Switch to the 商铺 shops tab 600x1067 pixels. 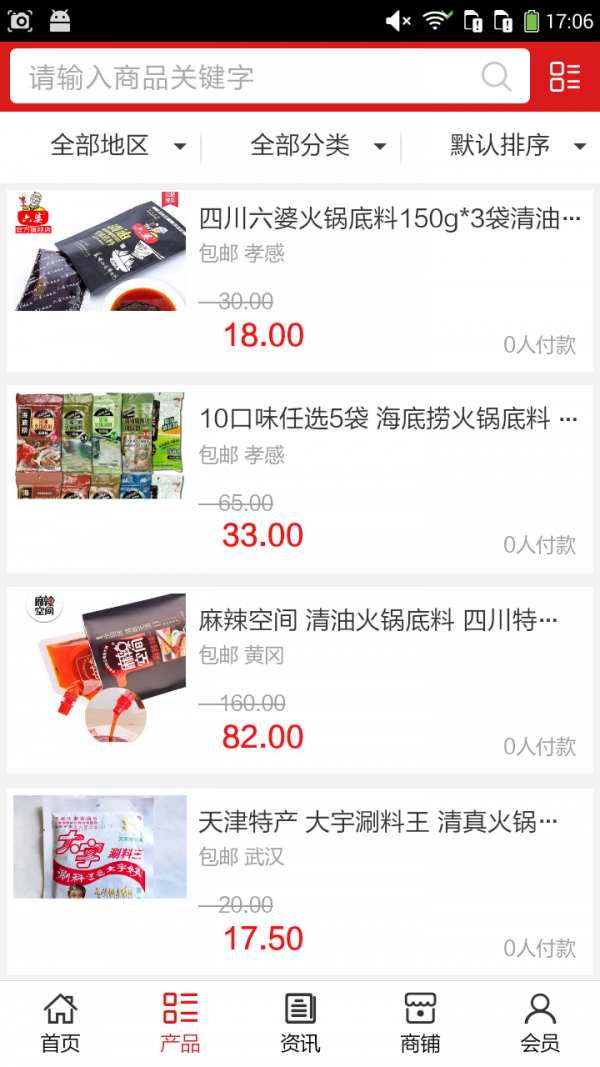point(420,1023)
